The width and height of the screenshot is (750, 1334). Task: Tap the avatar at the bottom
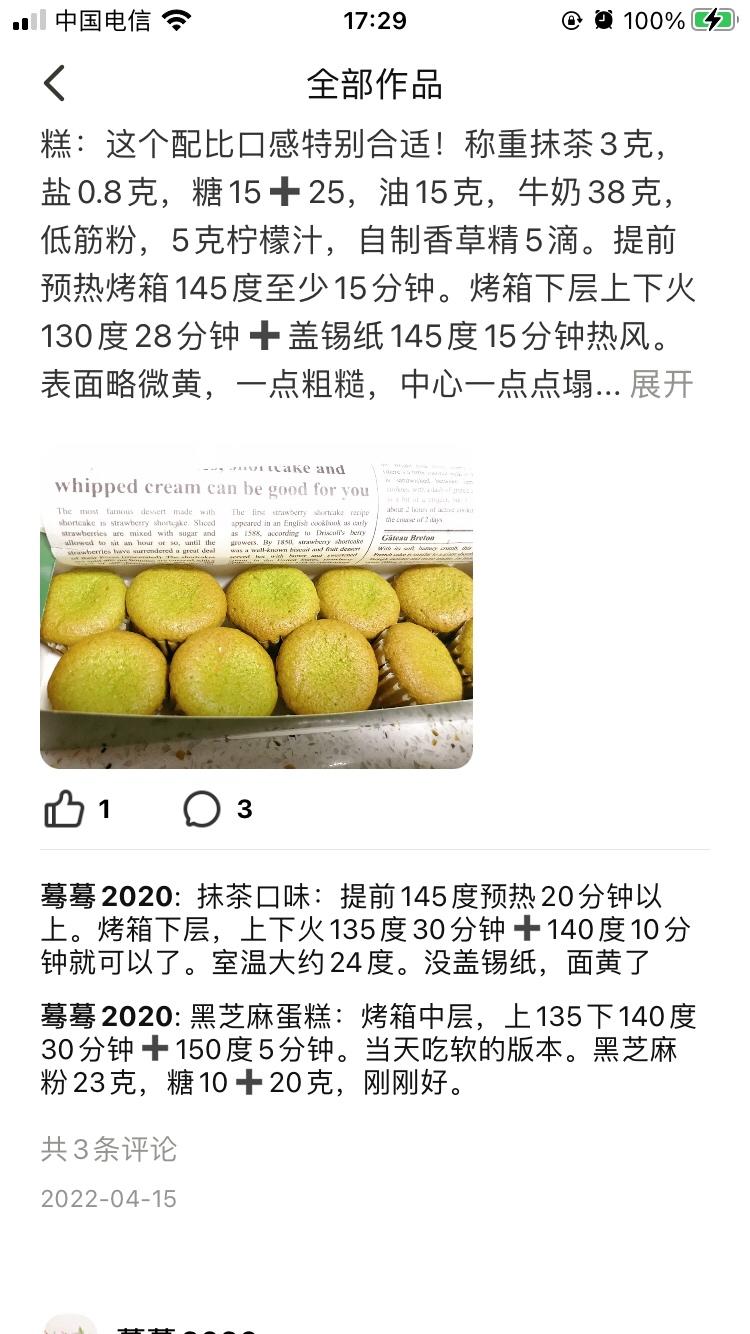(x=68, y=1324)
